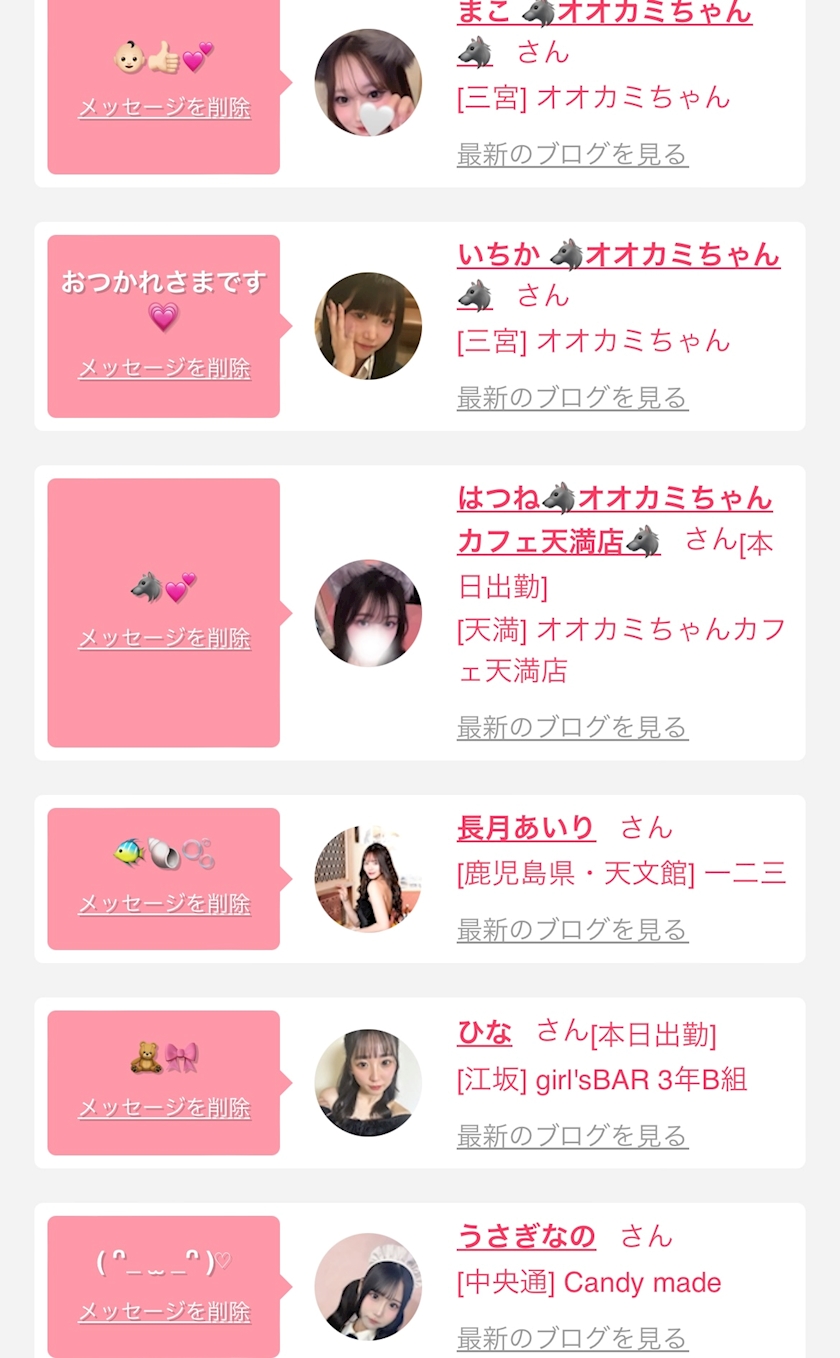Delete the message sent to うさぎなの
The image size is (840, 1358).
(164, 1312)
